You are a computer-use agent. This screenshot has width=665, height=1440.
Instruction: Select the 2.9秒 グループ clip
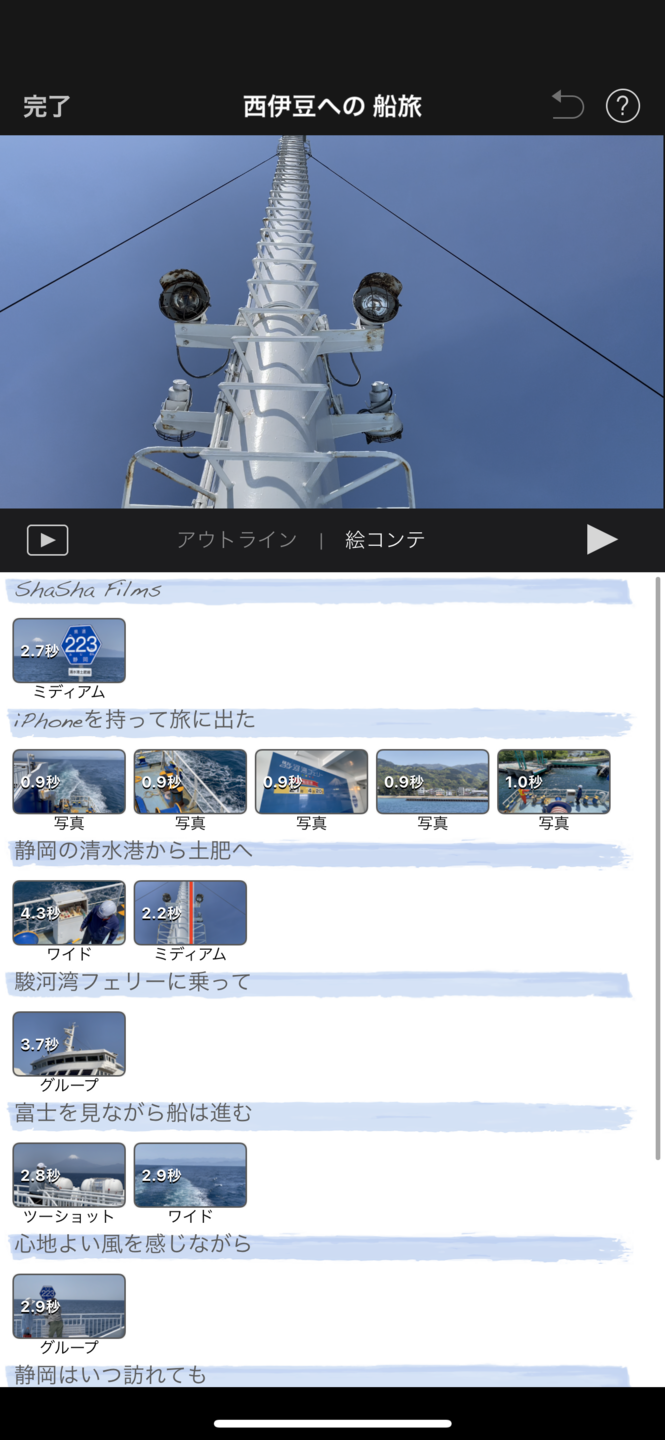(x=69, y=1305)
